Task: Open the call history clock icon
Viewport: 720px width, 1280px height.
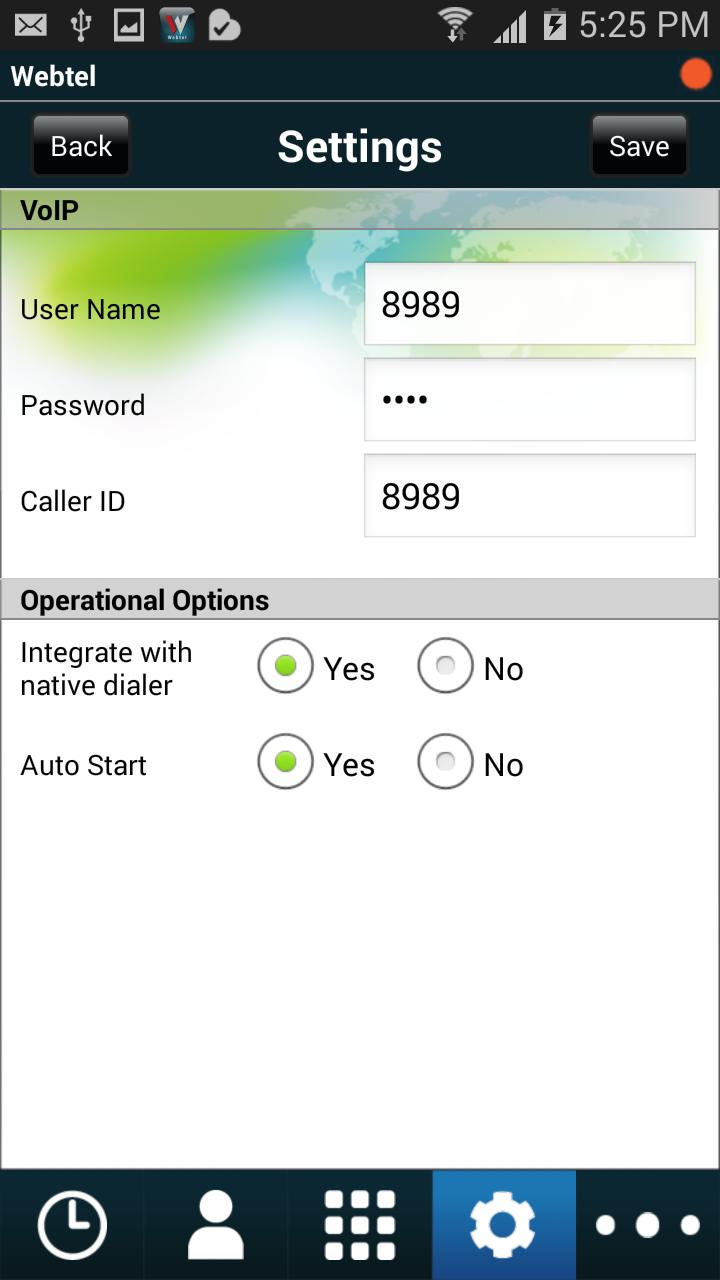Action: (x=71, y=1222)
